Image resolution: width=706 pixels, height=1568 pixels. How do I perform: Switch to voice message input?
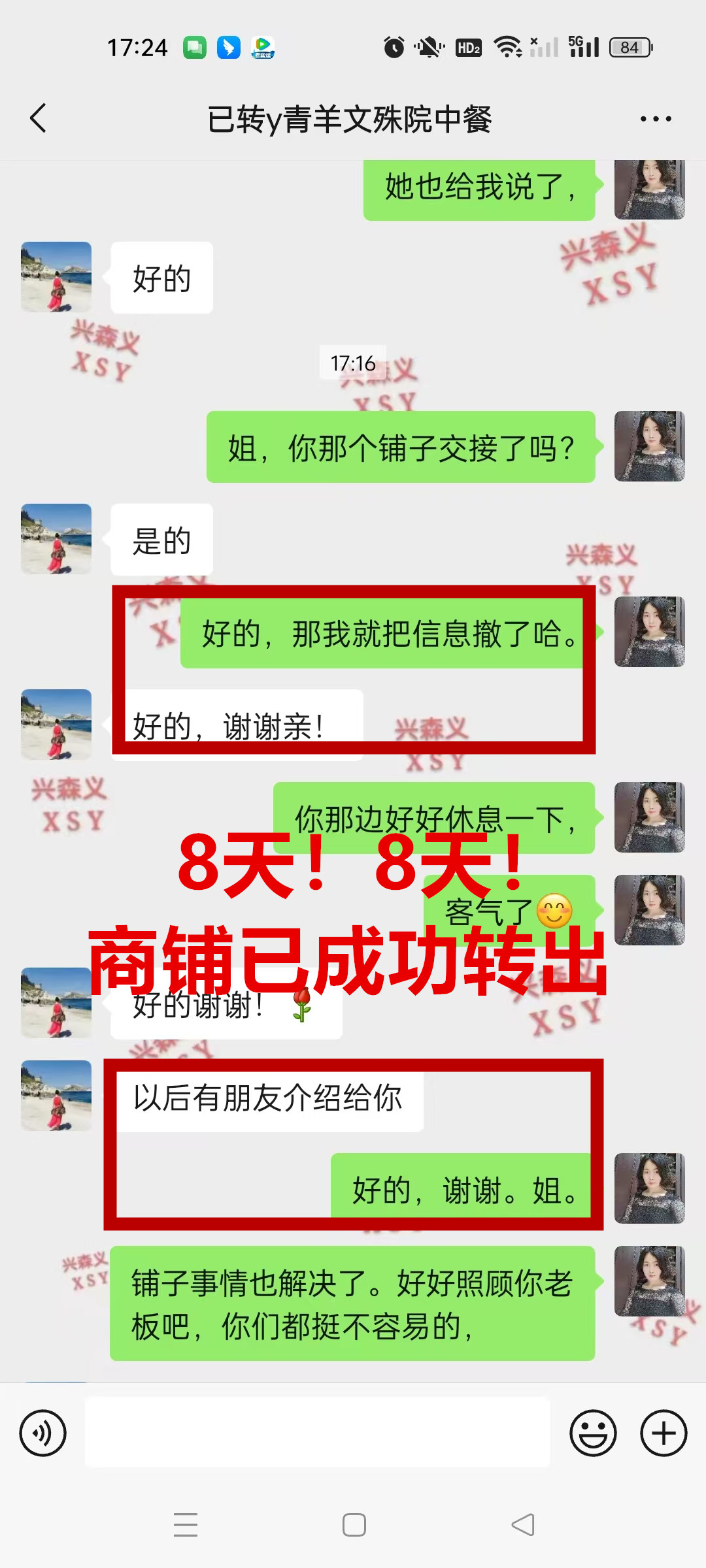43,1433
